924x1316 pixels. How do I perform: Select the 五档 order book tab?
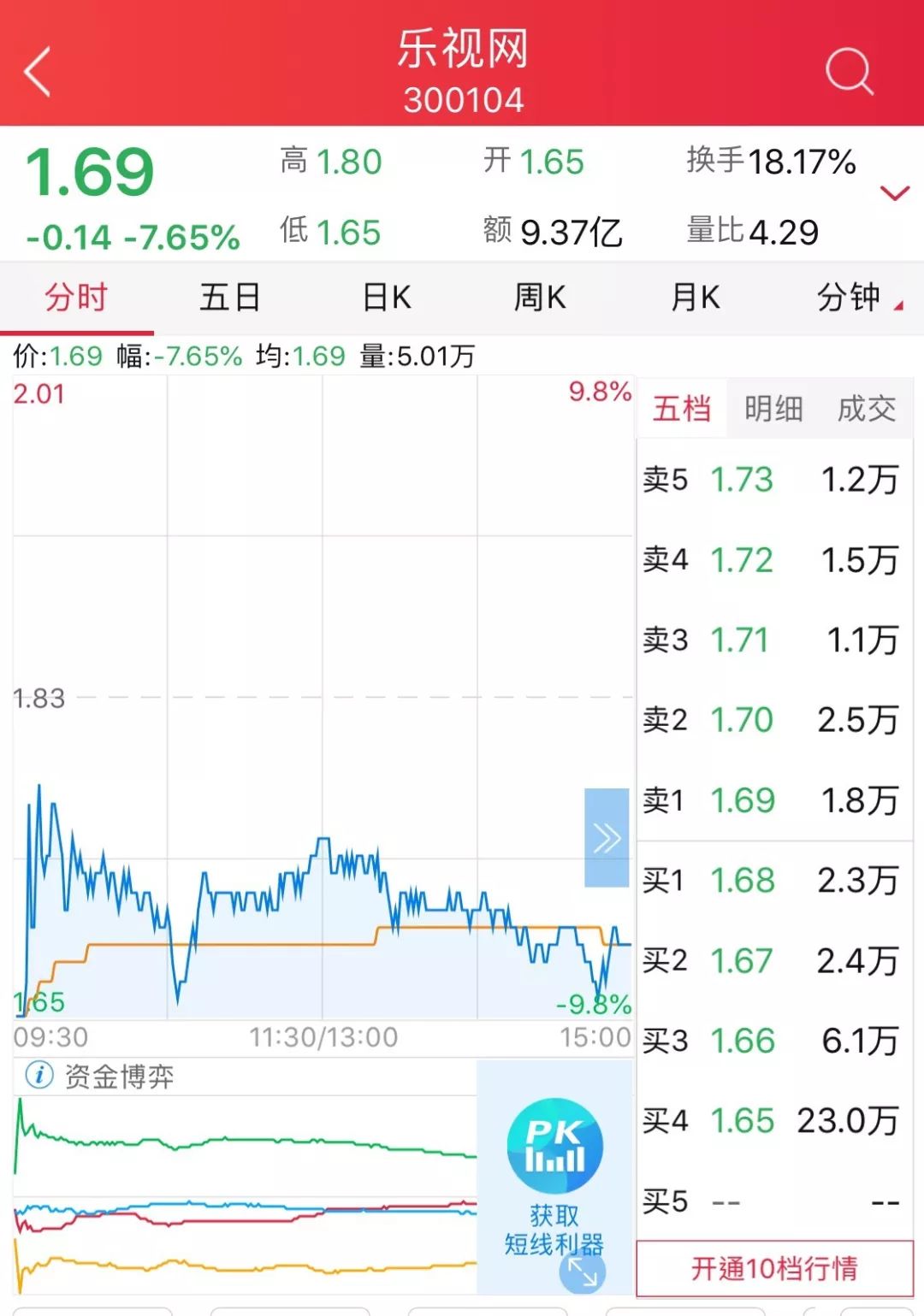tap(682, 409)
